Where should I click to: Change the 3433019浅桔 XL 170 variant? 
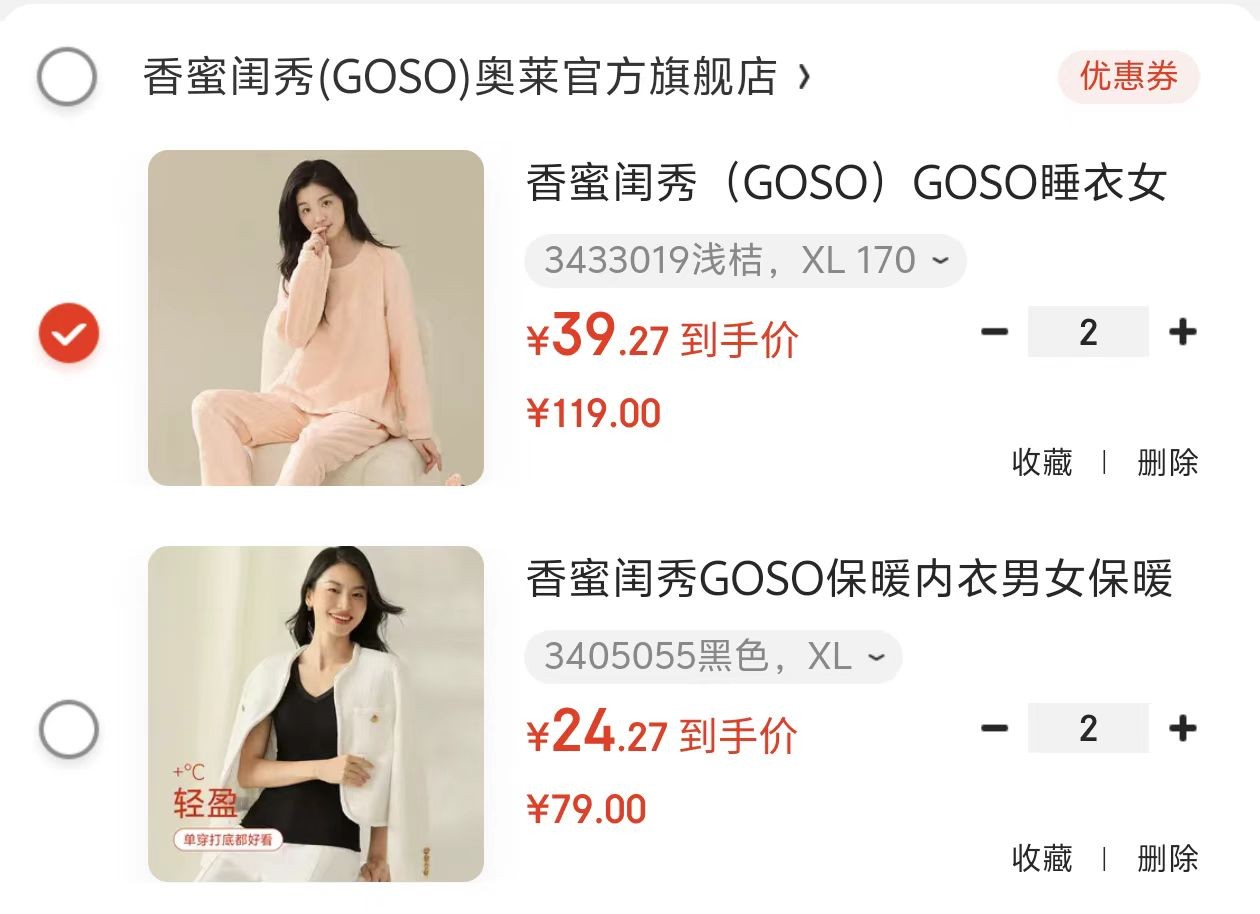click(x=745, y=261)
